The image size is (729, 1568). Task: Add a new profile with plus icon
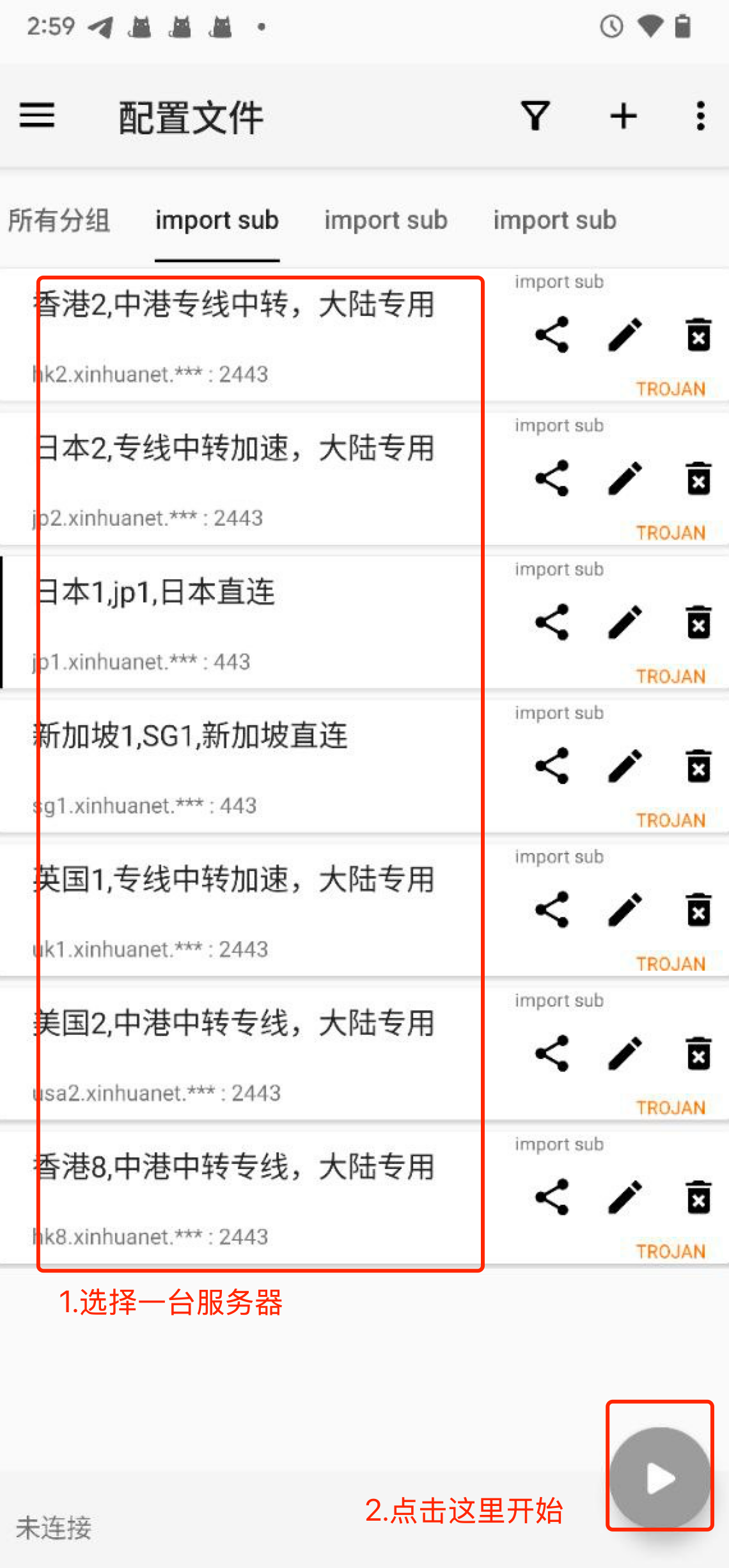(x=623, y=116)
